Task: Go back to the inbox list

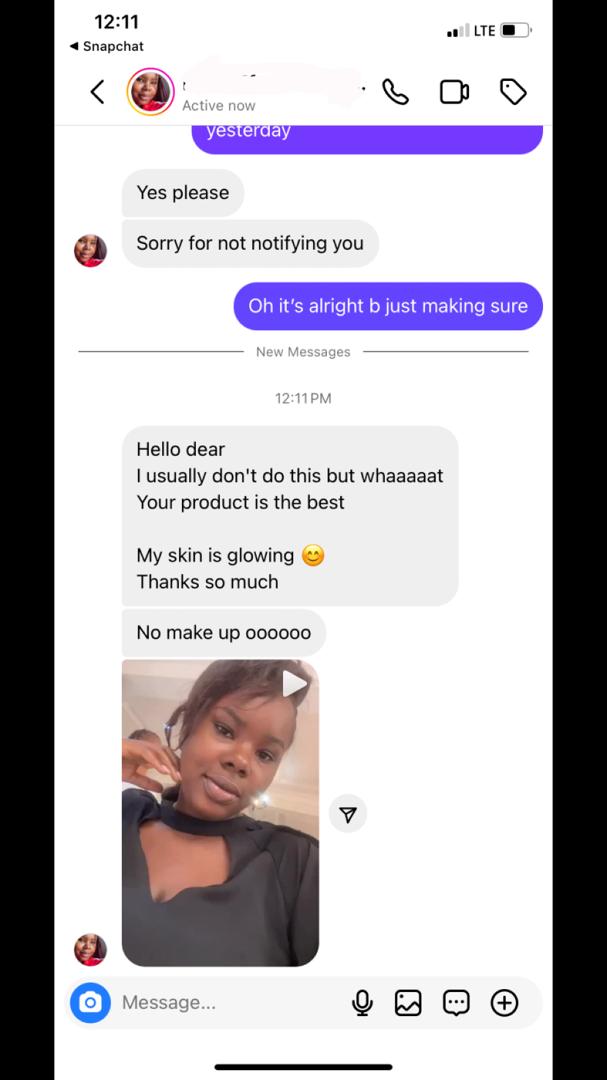Action: 97,92
